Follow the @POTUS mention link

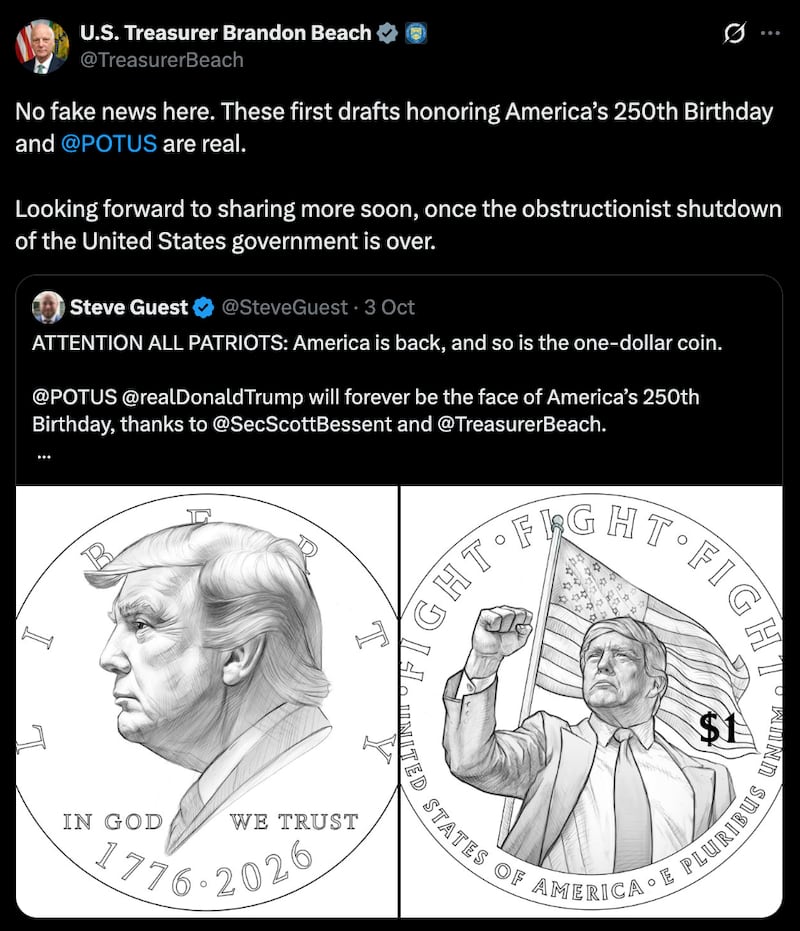point(108,143)
